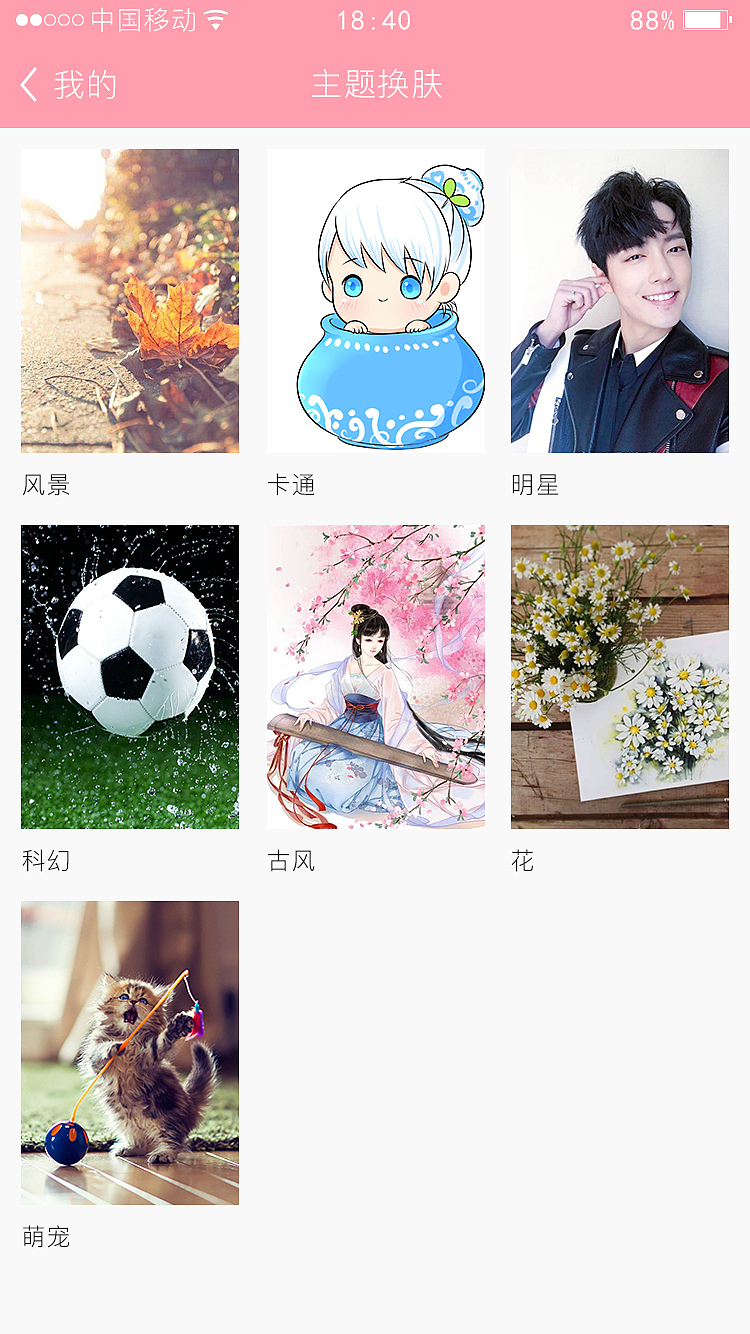This screenshot has width=750, height=1334.
Task: Select the 科幻 soccer ball thumbnail
Action: pos(129,676)
